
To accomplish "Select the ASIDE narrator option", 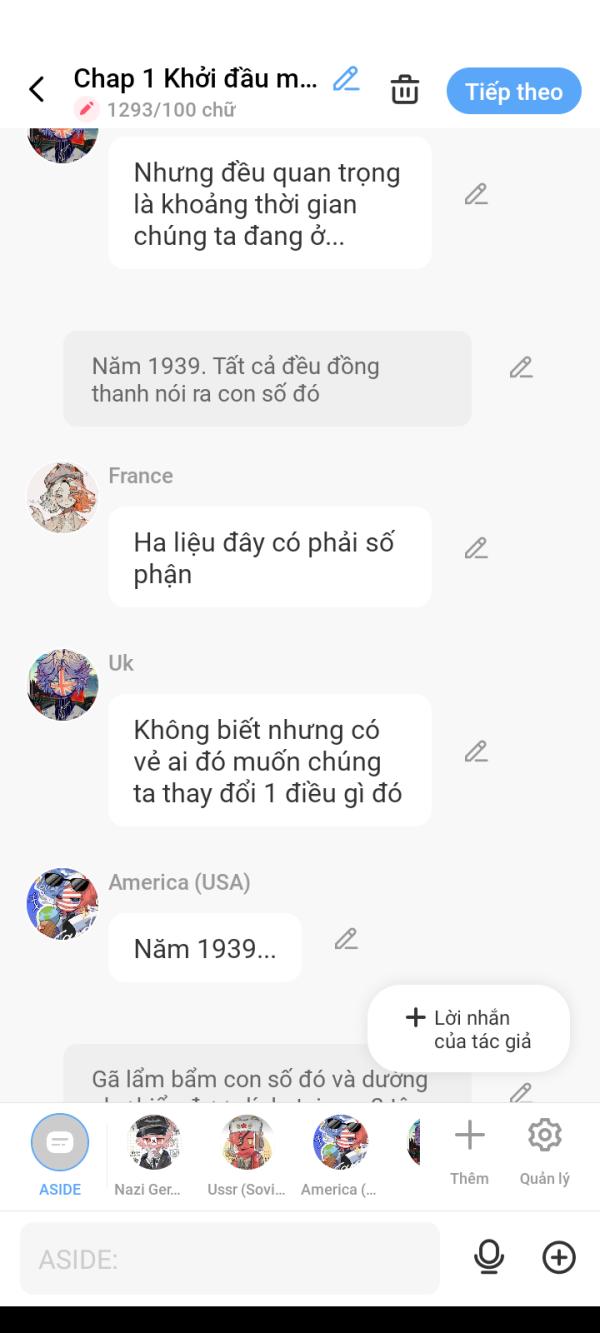I will tap(60, 1155).
